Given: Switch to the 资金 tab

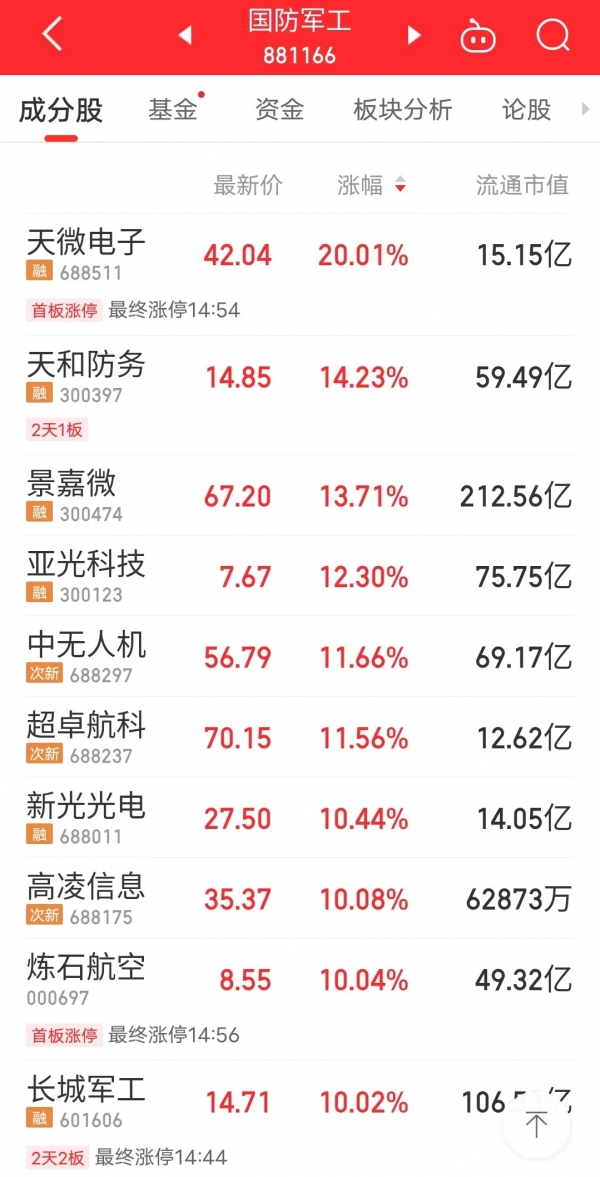Looking at the screenshot, I should (x=279, y=110).
